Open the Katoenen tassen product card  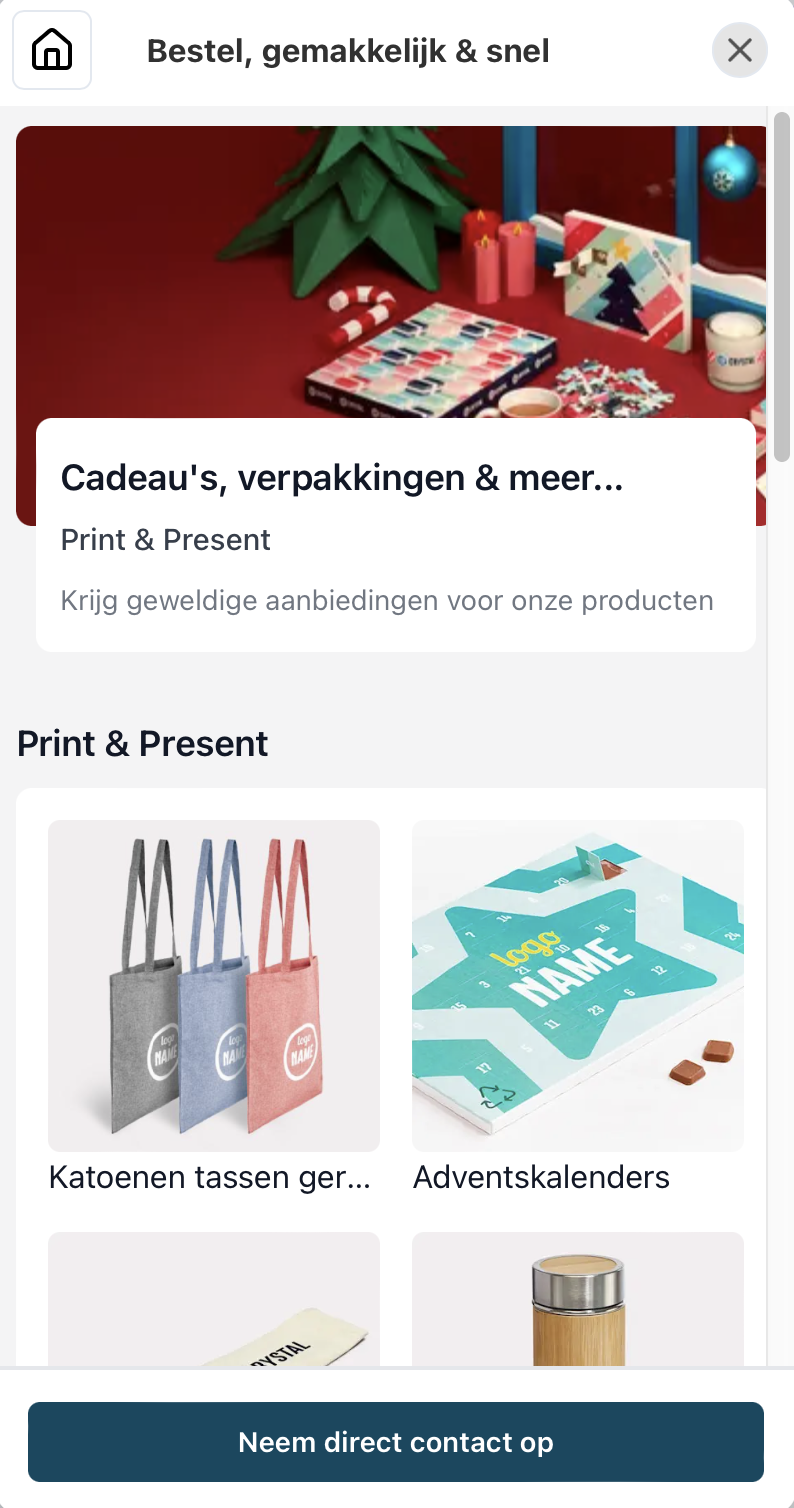tap(214, 1005)
